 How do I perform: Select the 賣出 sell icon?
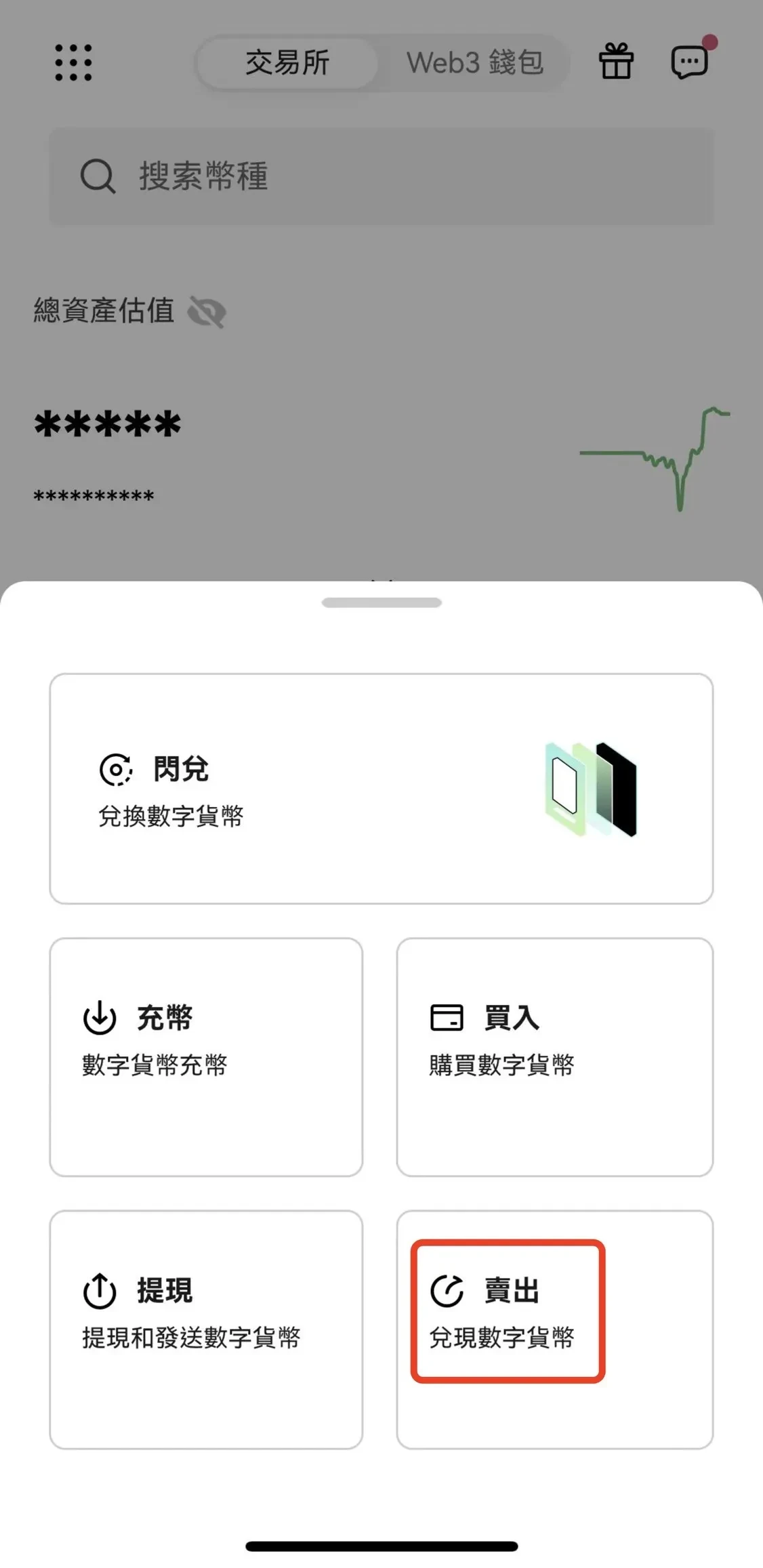click(x=447, y=1287)
